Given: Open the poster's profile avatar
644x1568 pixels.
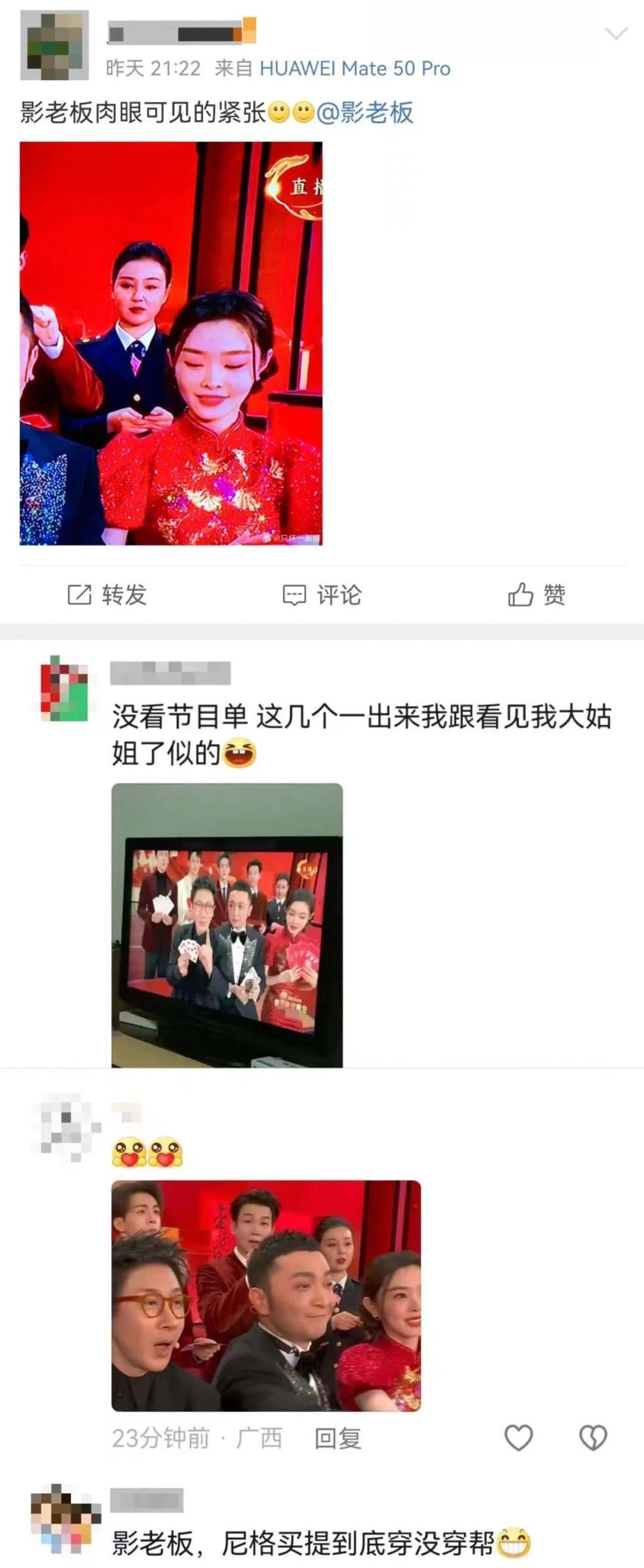Looking at the screenshot, I should 54,46.
